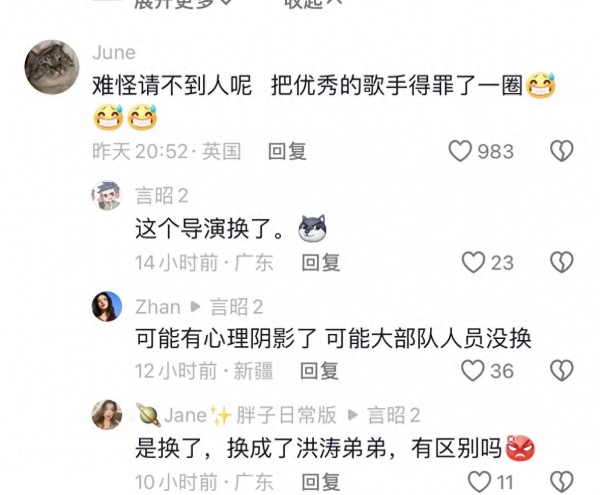Like June's comment with 983 likes
Image resolution: width=600 pixels, height=495 pixels.
click(x=460, y=152)
